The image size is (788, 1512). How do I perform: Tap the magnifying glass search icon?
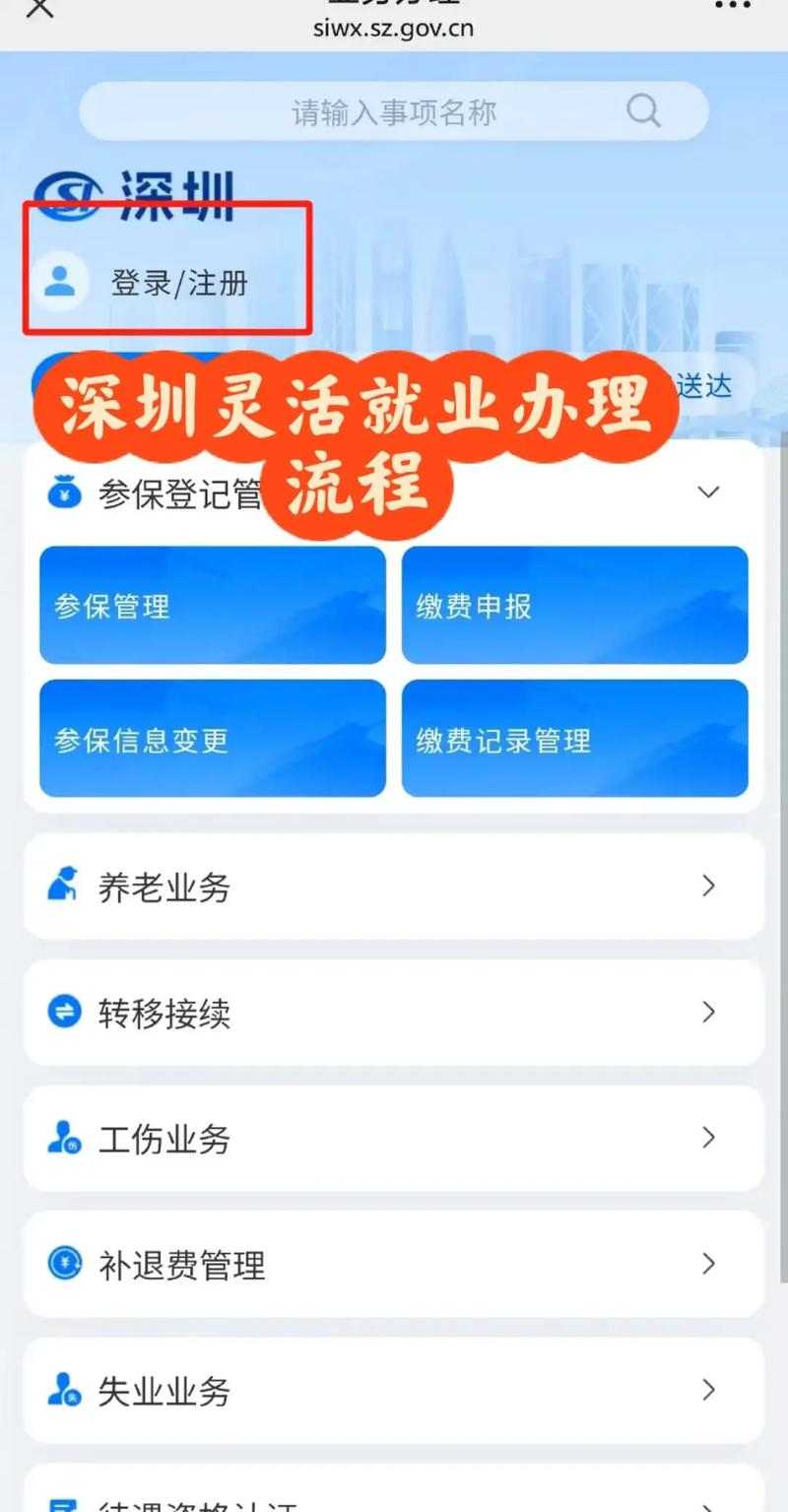(644, 110)
